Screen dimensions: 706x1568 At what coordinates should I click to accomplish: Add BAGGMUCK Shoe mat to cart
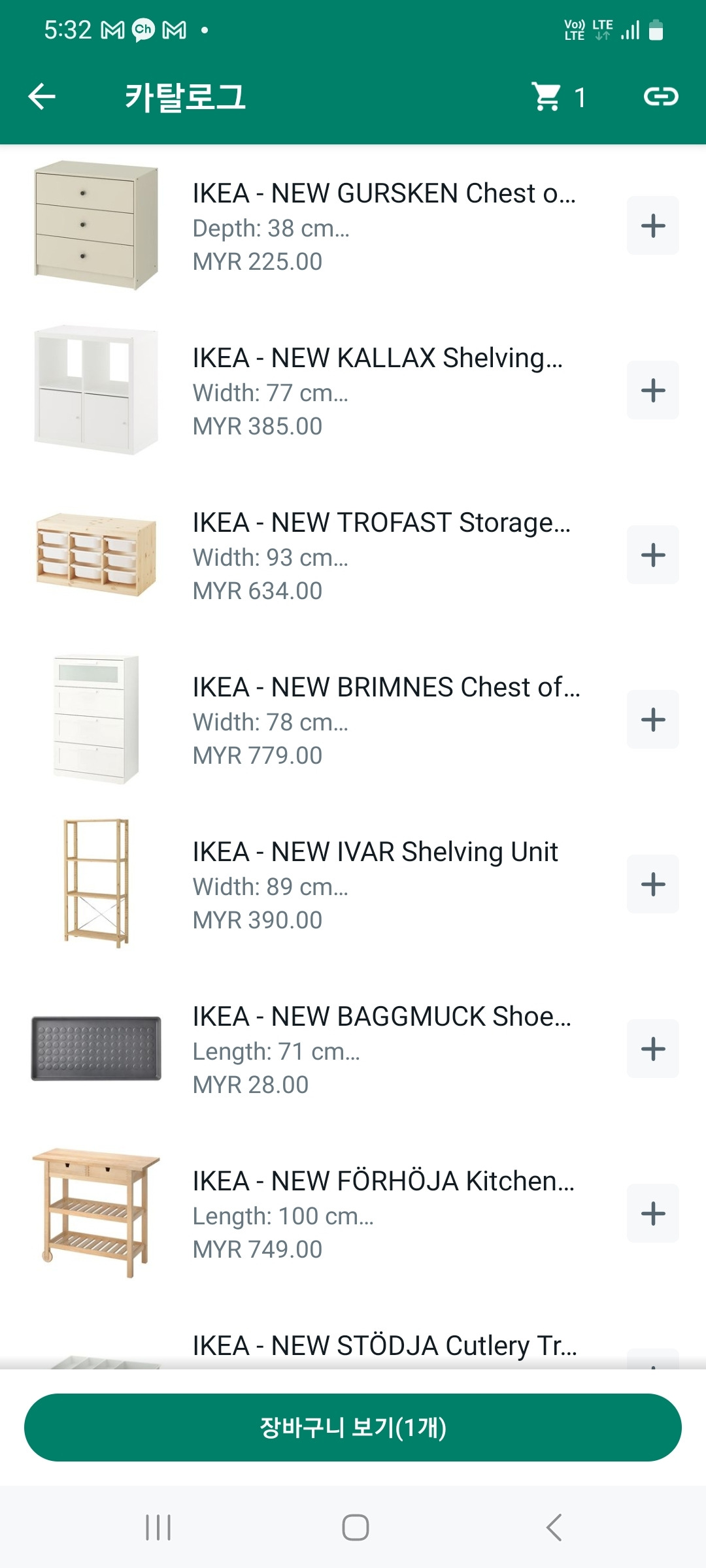point(652,1049)
